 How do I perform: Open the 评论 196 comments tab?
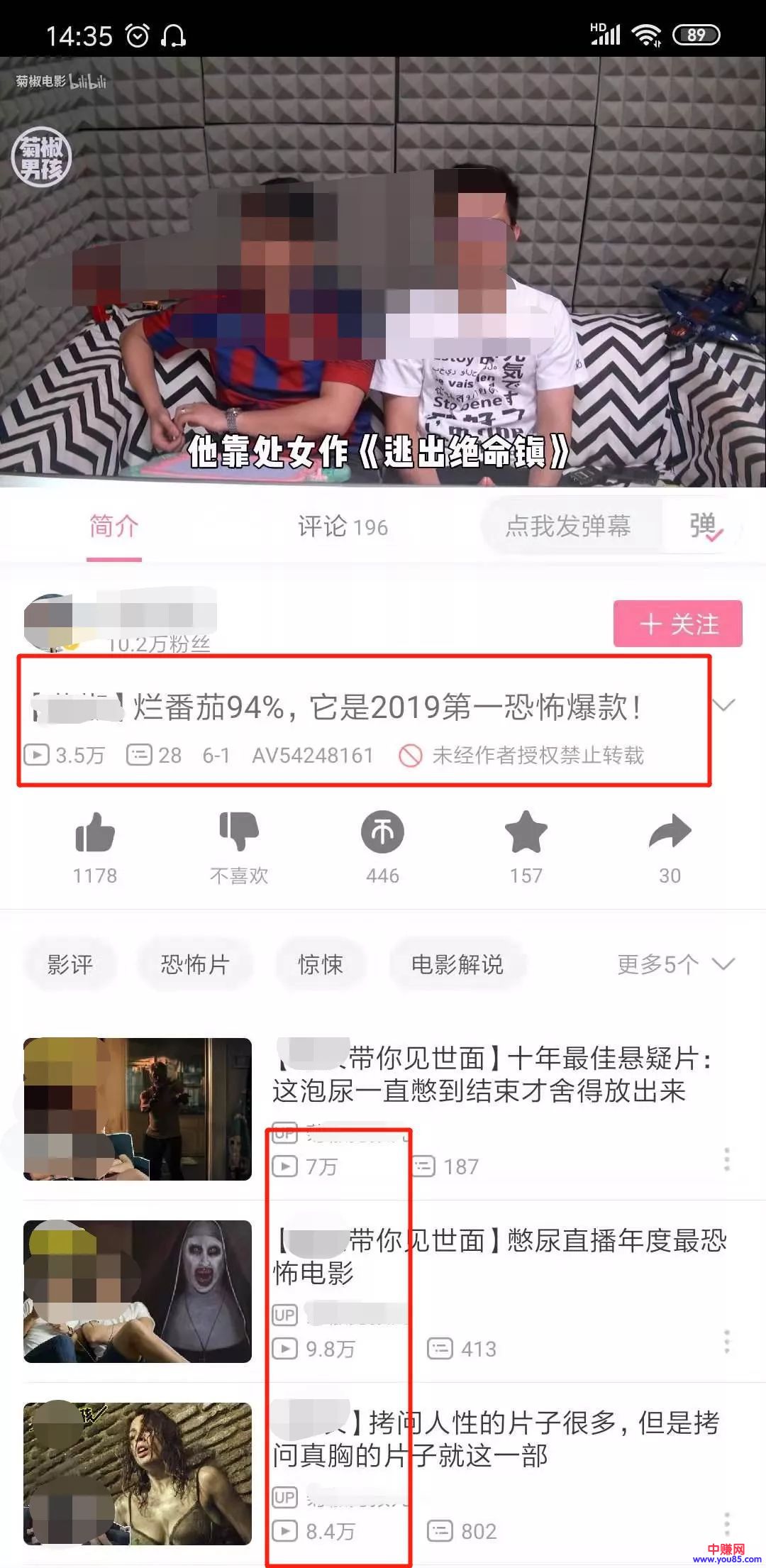click(343, 526)
